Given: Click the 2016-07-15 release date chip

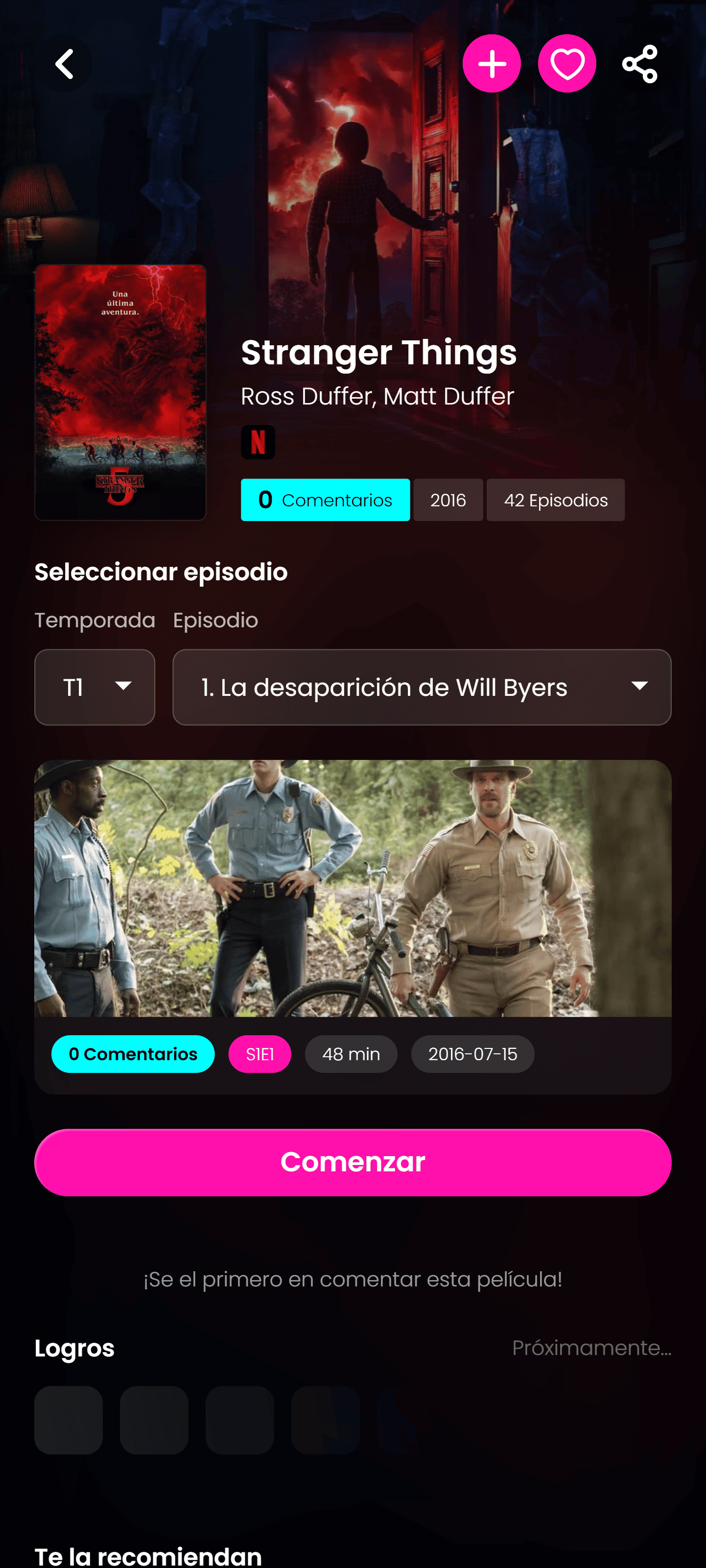Looking at the screenshot, I should (x=473, y=1054).
